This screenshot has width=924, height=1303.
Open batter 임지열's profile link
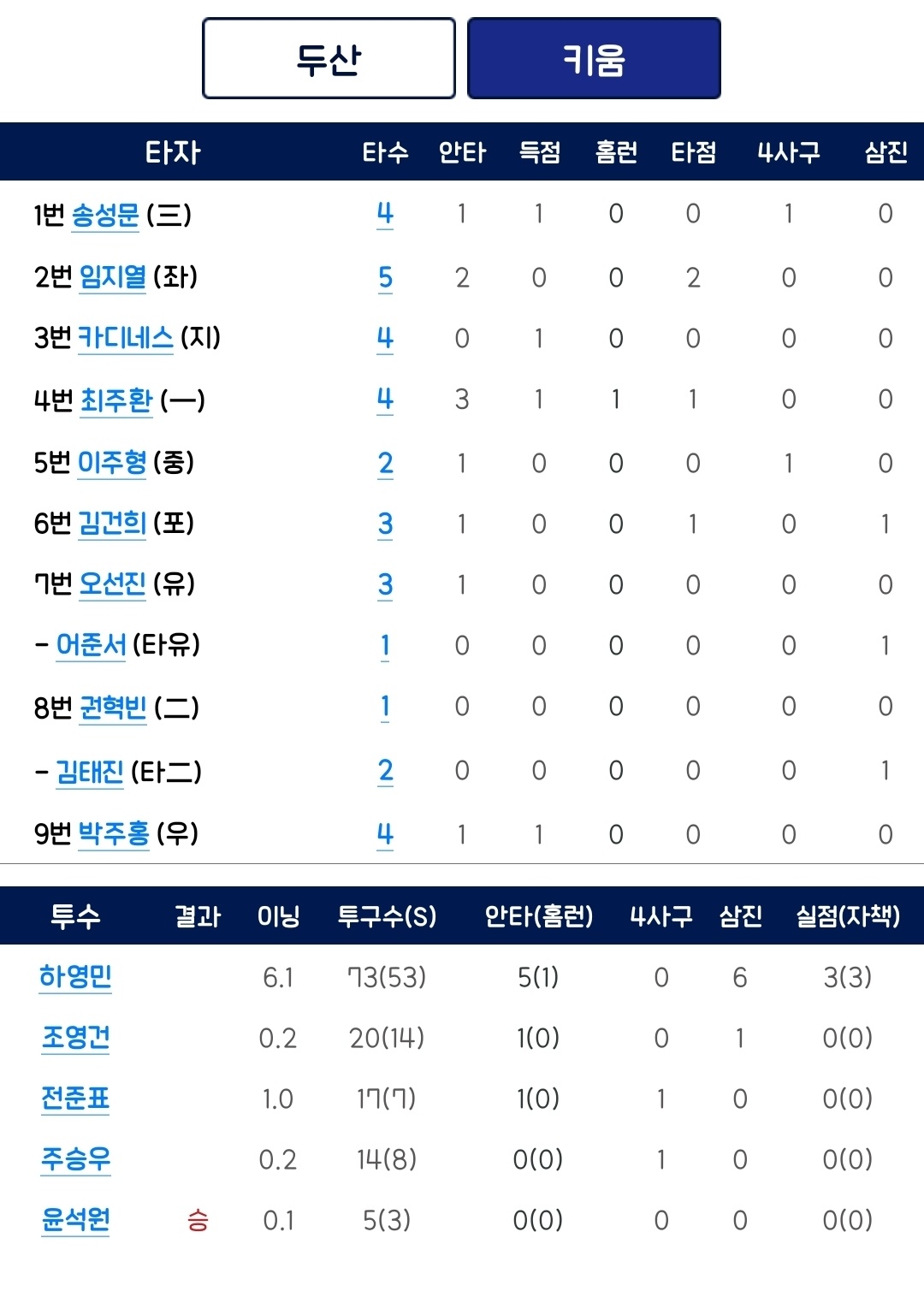112,277
